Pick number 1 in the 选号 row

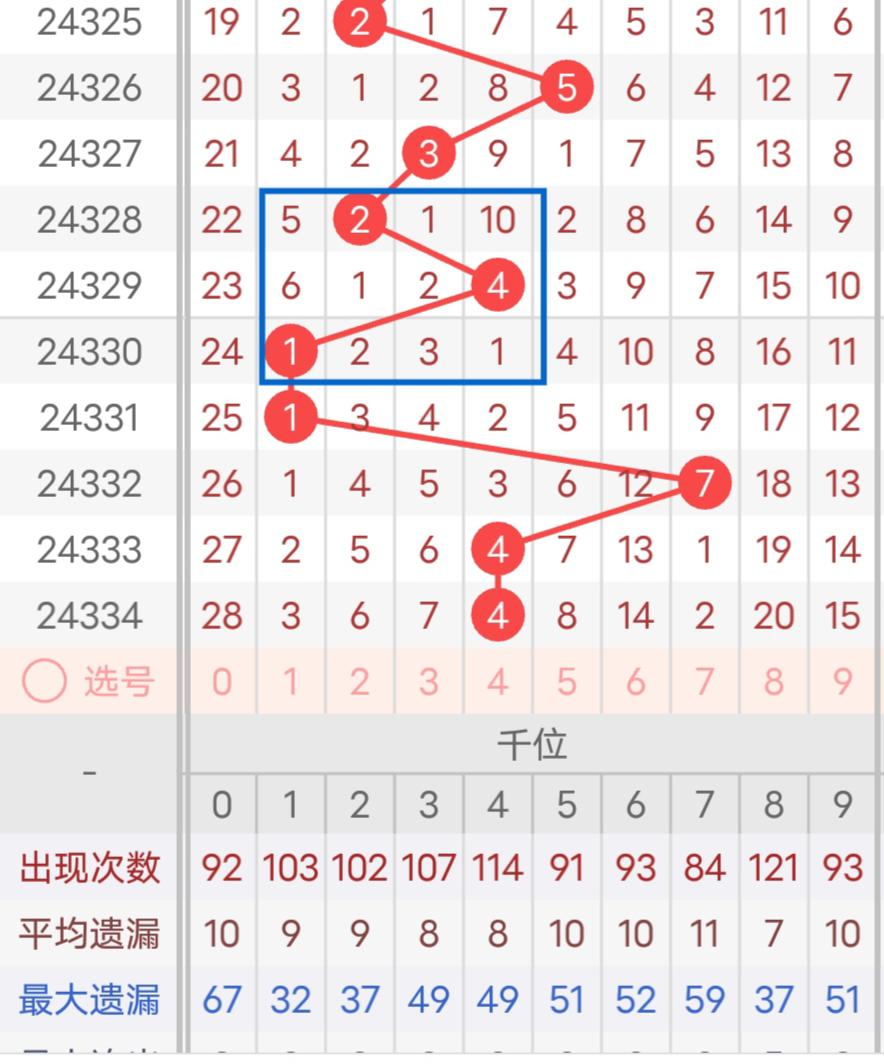coord(291,682)
